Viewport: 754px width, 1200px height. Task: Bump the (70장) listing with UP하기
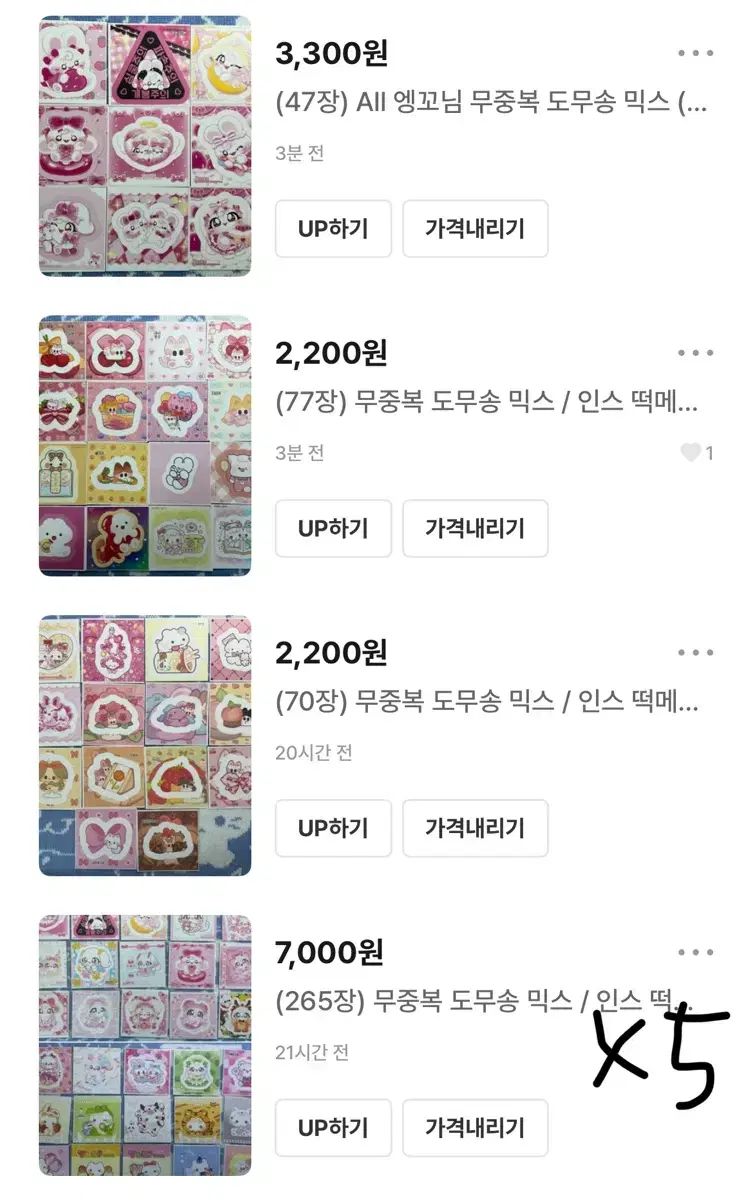point(333,828)
